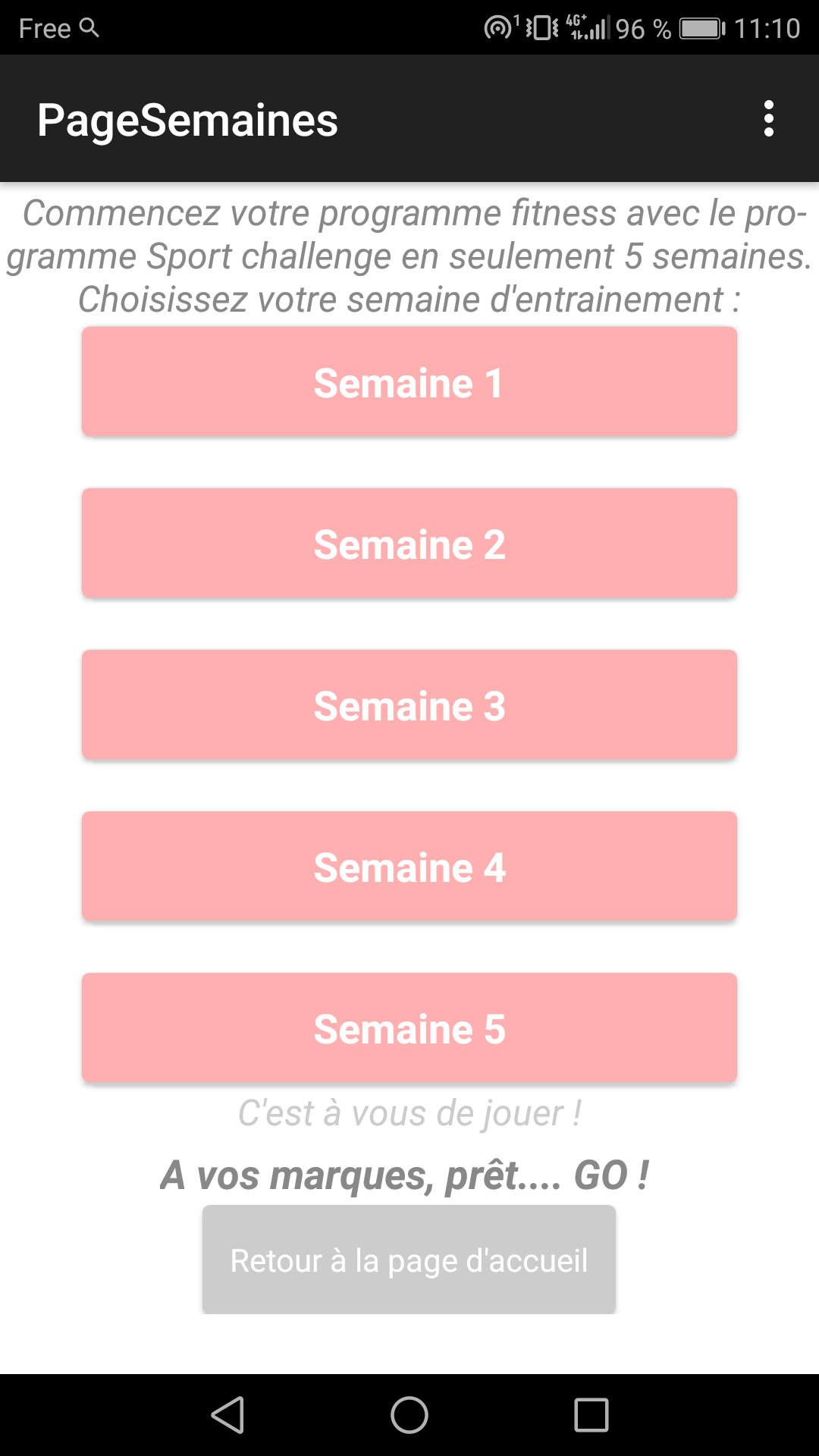Open the Semaine 2 program
819x1456 pixels.
coord(409,544)
